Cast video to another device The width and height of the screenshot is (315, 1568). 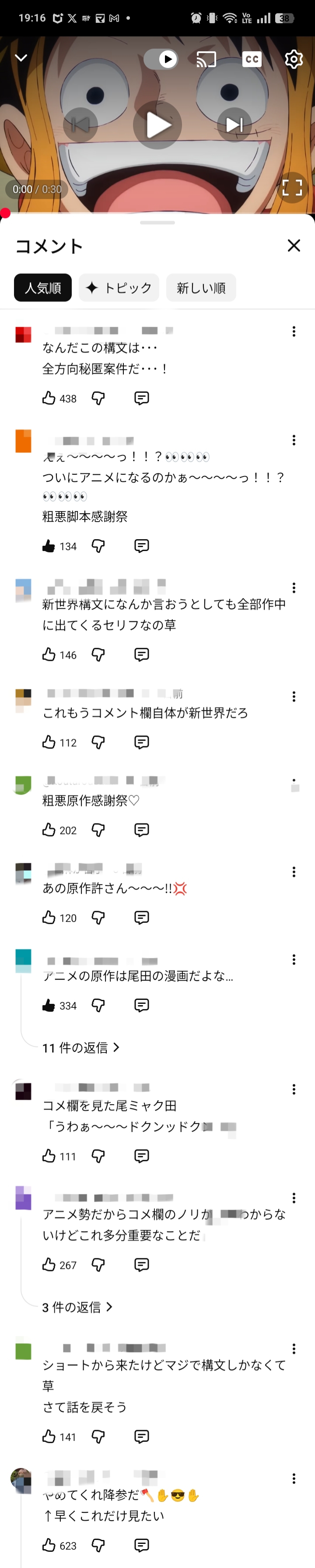pyautogui.click(x=207, y=59)
